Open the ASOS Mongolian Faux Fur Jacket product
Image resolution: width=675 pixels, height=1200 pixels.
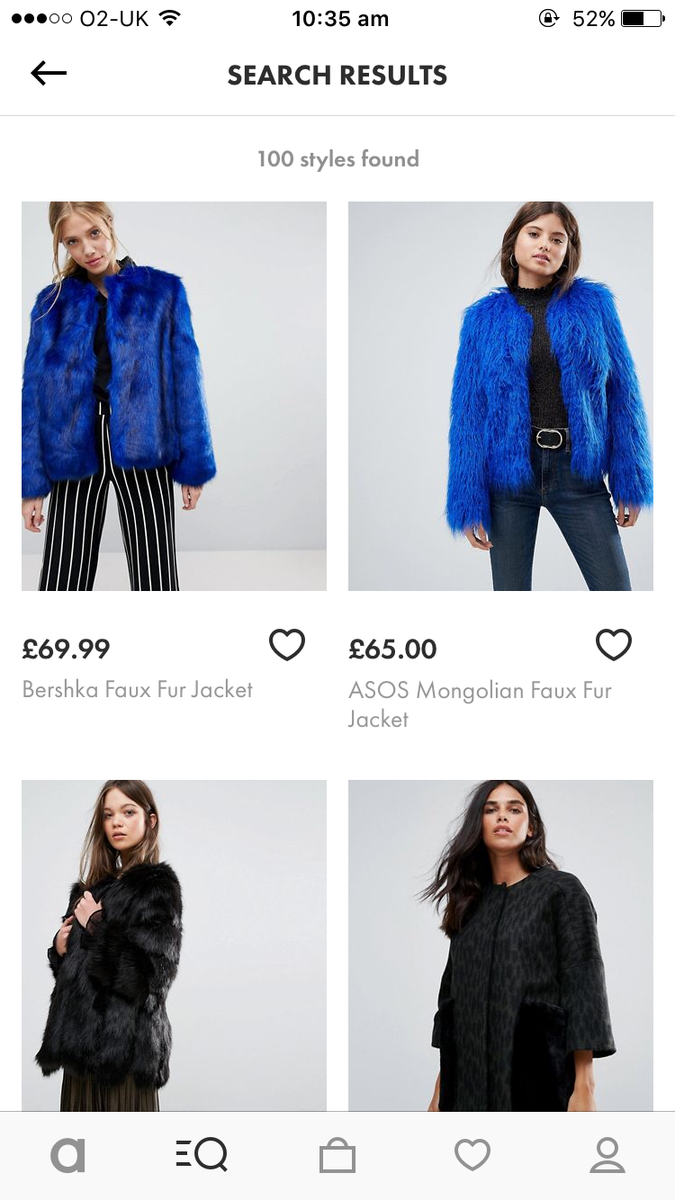500,396
